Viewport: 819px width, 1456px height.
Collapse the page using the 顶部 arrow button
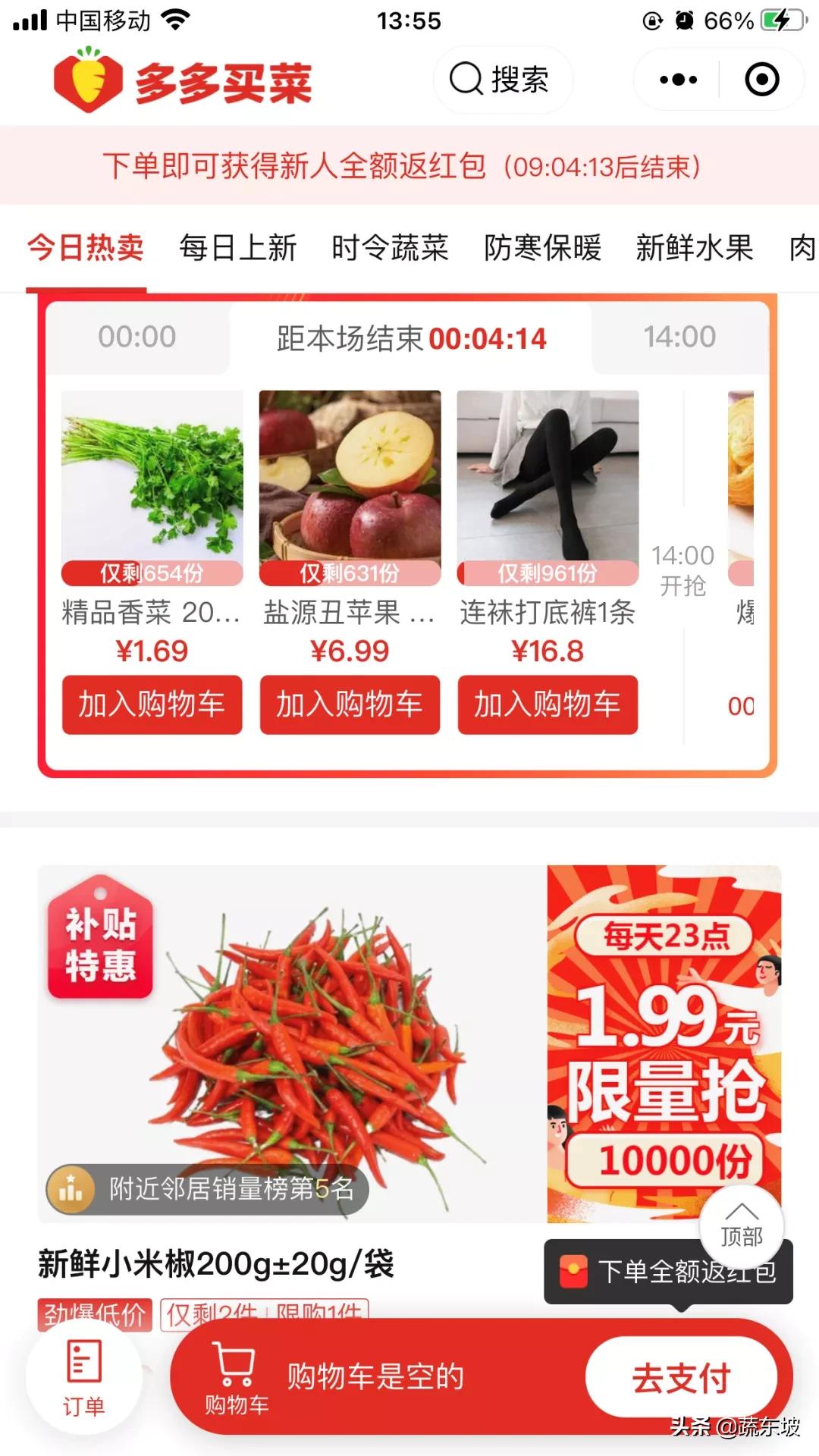(741, 1225)
